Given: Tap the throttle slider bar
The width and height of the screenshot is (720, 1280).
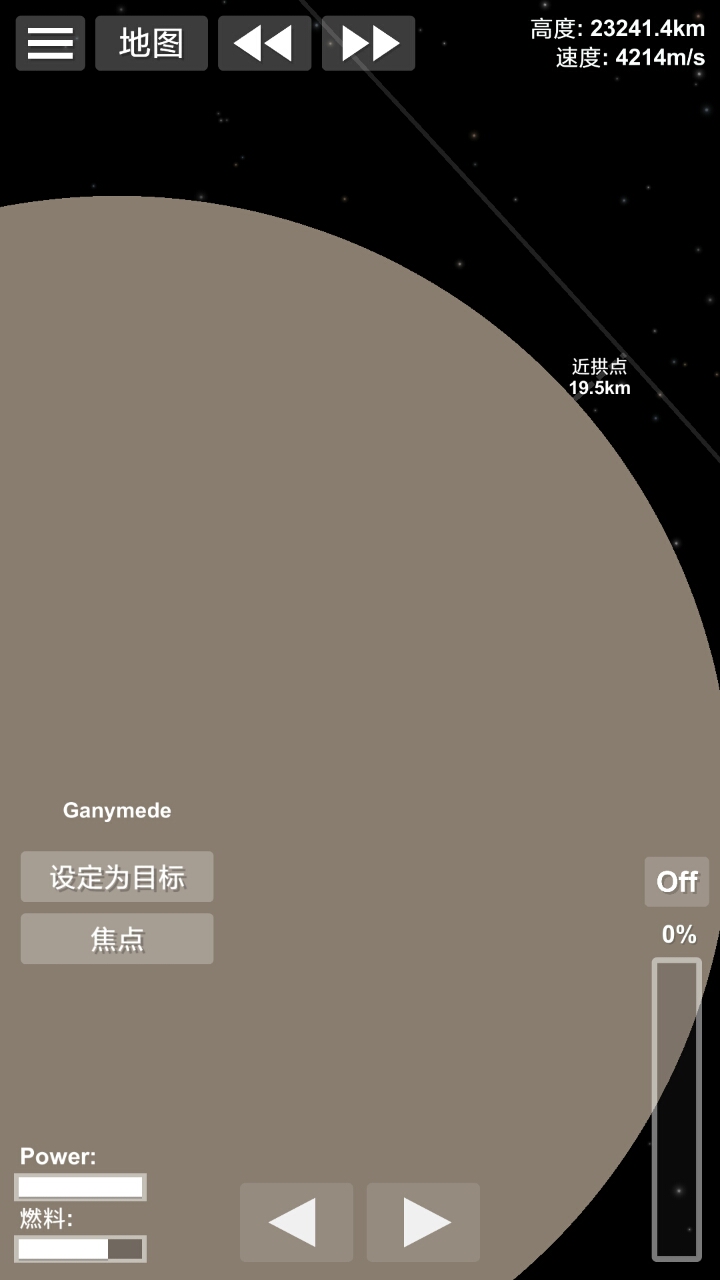Looking at the screenshot, I should pyautogui.click(x=677, y=1109).
